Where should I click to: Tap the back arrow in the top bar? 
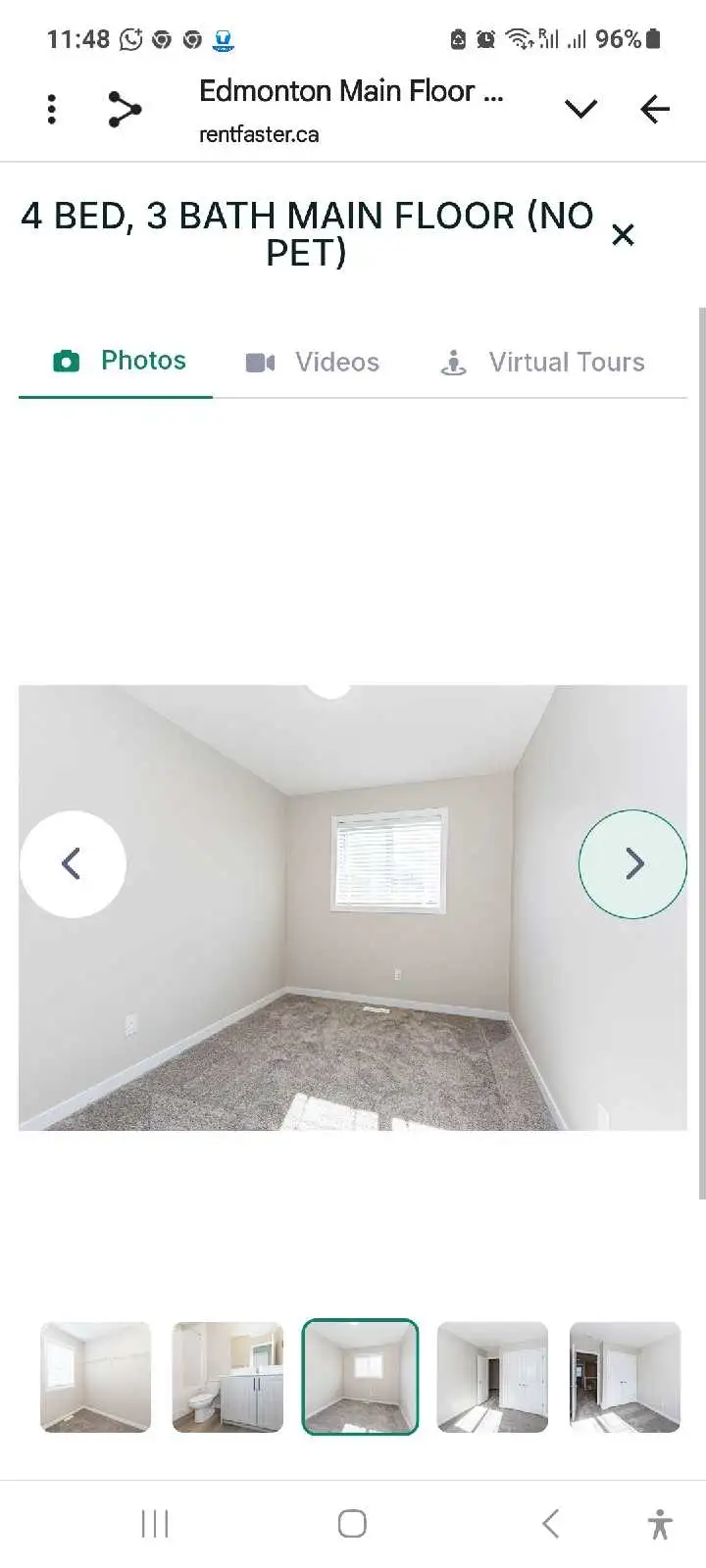pos(654,109)
